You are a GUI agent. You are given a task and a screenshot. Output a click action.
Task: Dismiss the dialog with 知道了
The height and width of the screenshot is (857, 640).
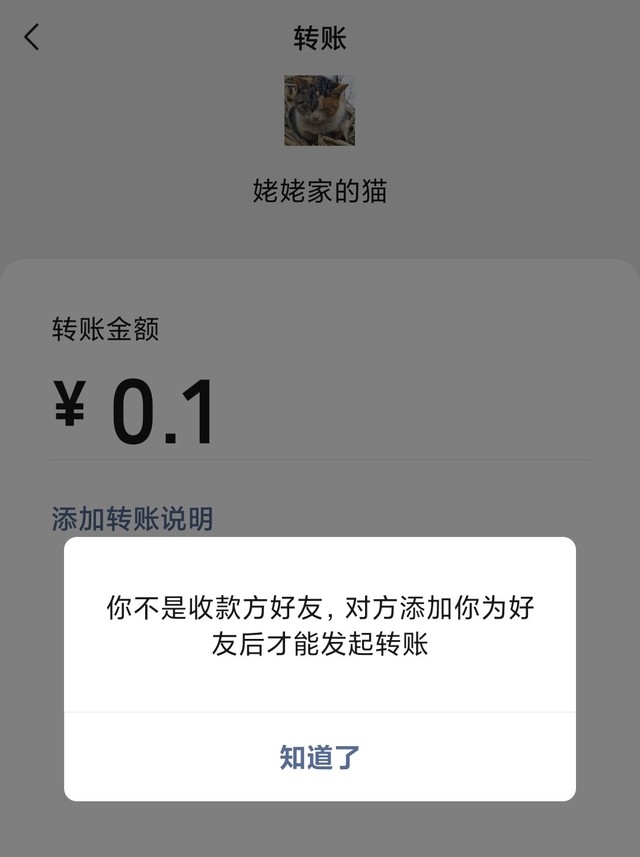click(x=320, y=757)
